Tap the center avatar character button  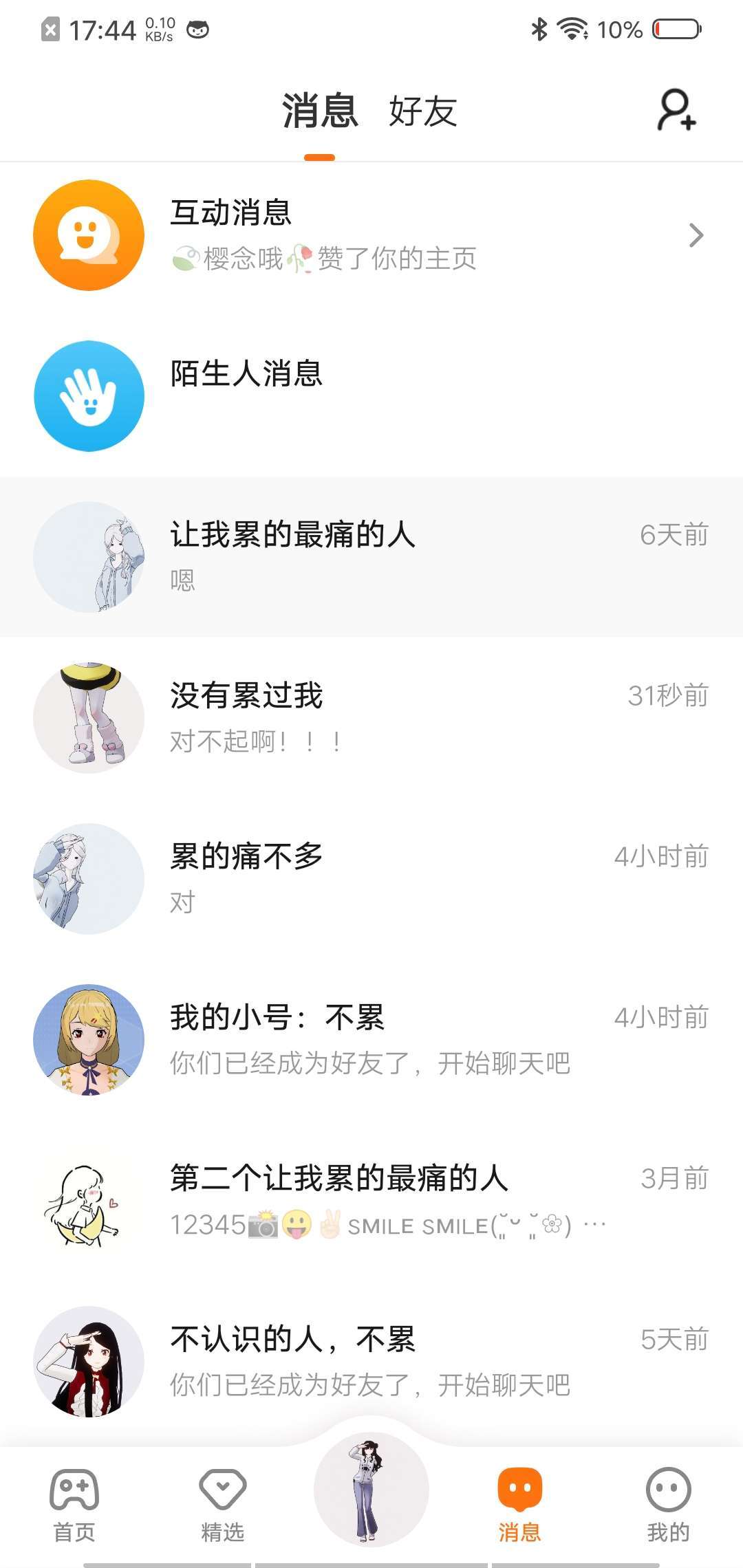click(x=371, y=1490)
